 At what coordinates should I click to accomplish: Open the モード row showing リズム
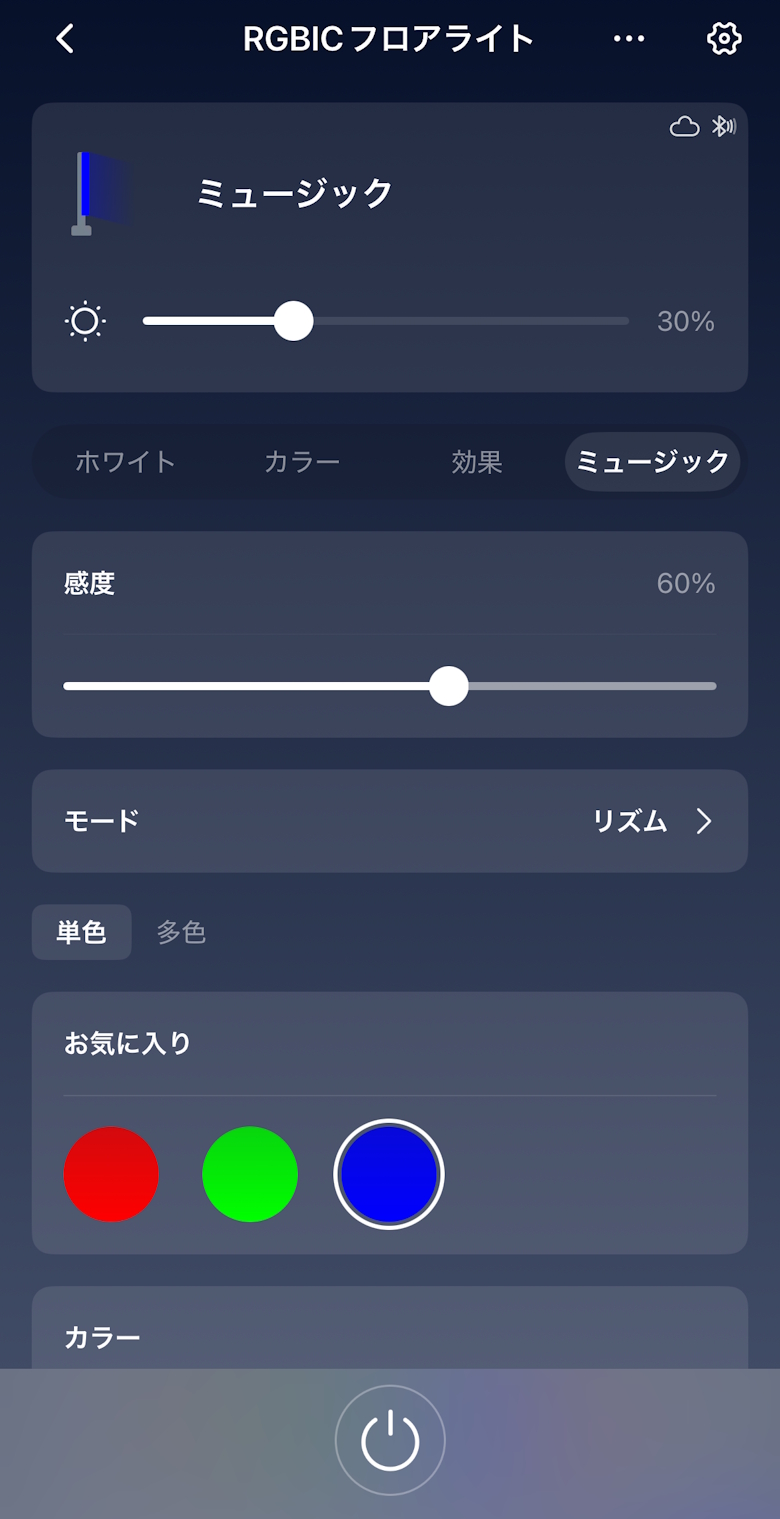[x=390, y=821]
